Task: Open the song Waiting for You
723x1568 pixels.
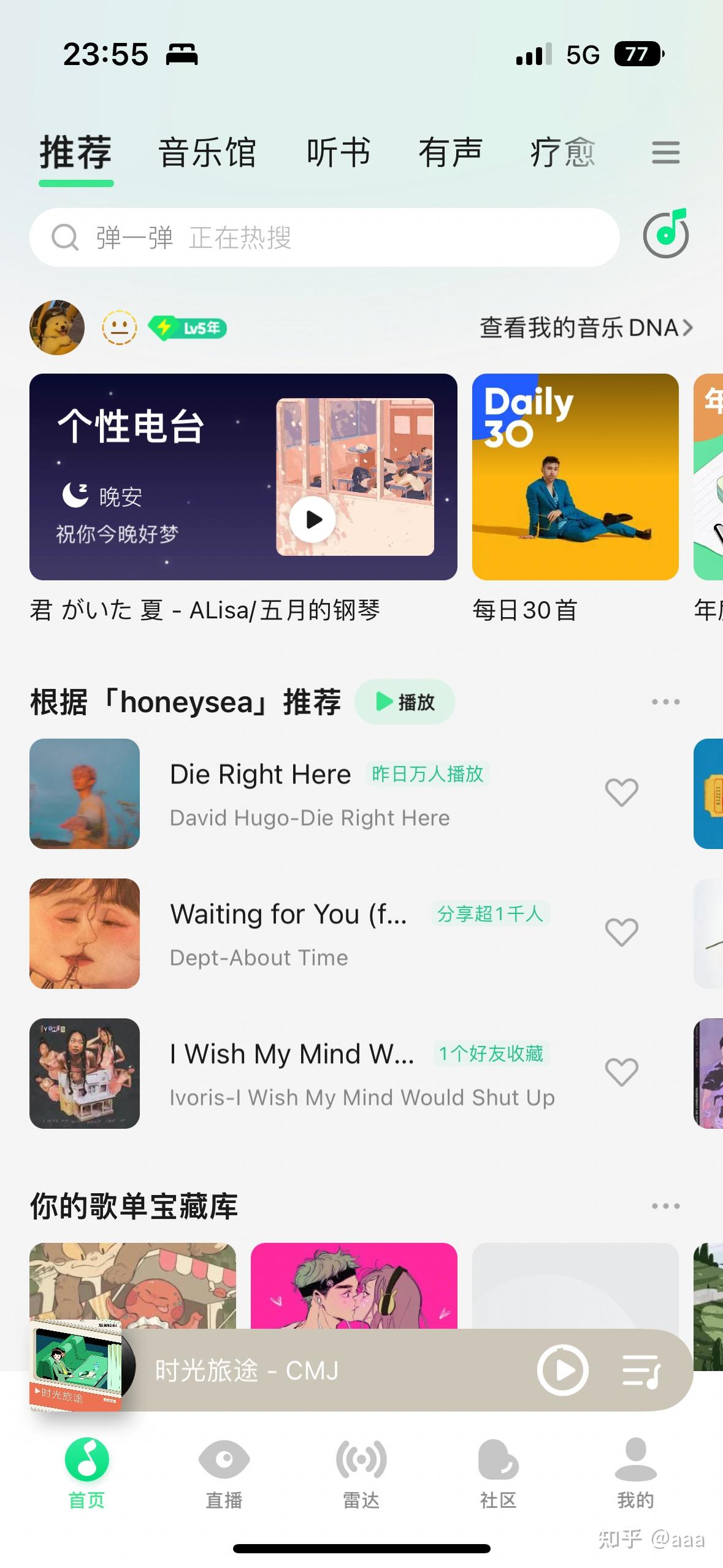Action: tap(288, 932)
